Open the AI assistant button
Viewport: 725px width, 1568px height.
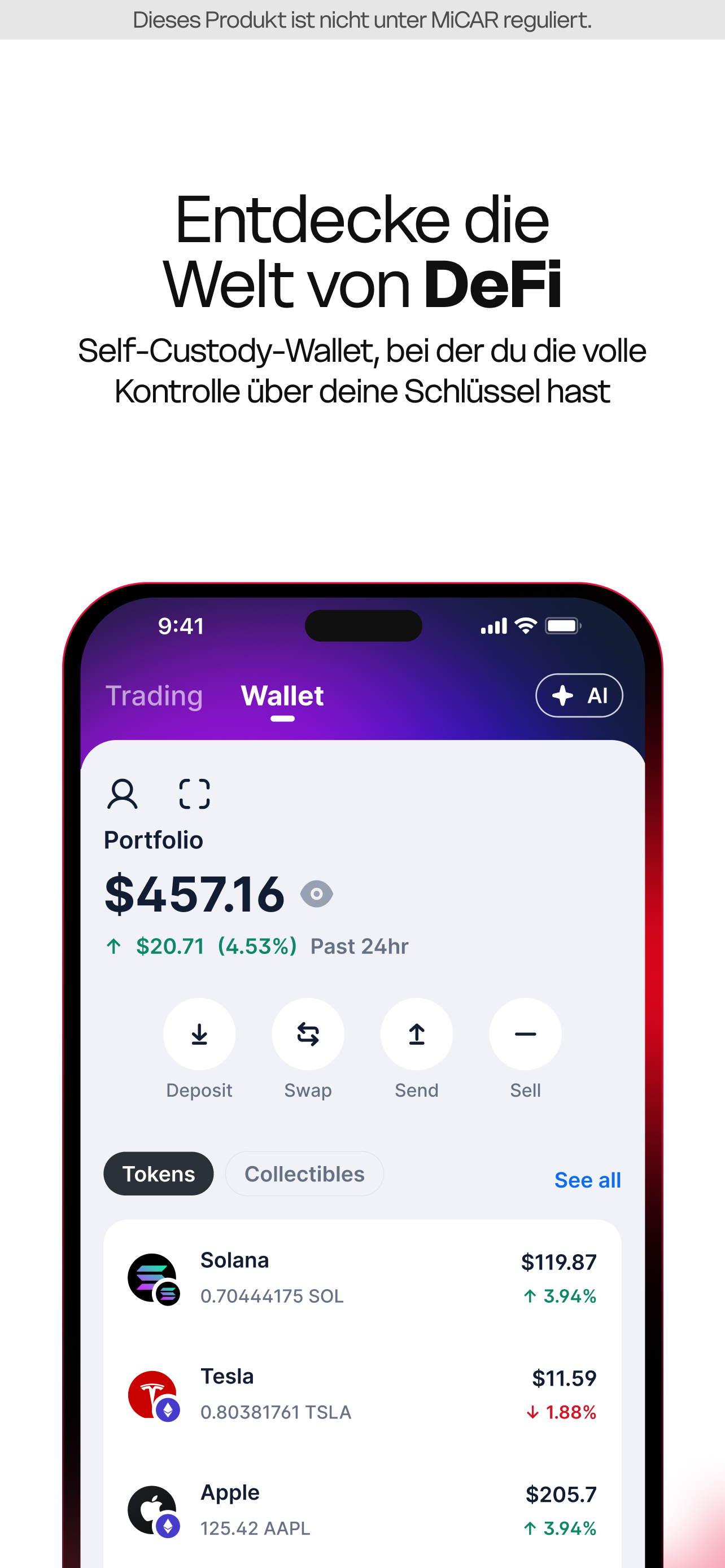pos(578,695)
